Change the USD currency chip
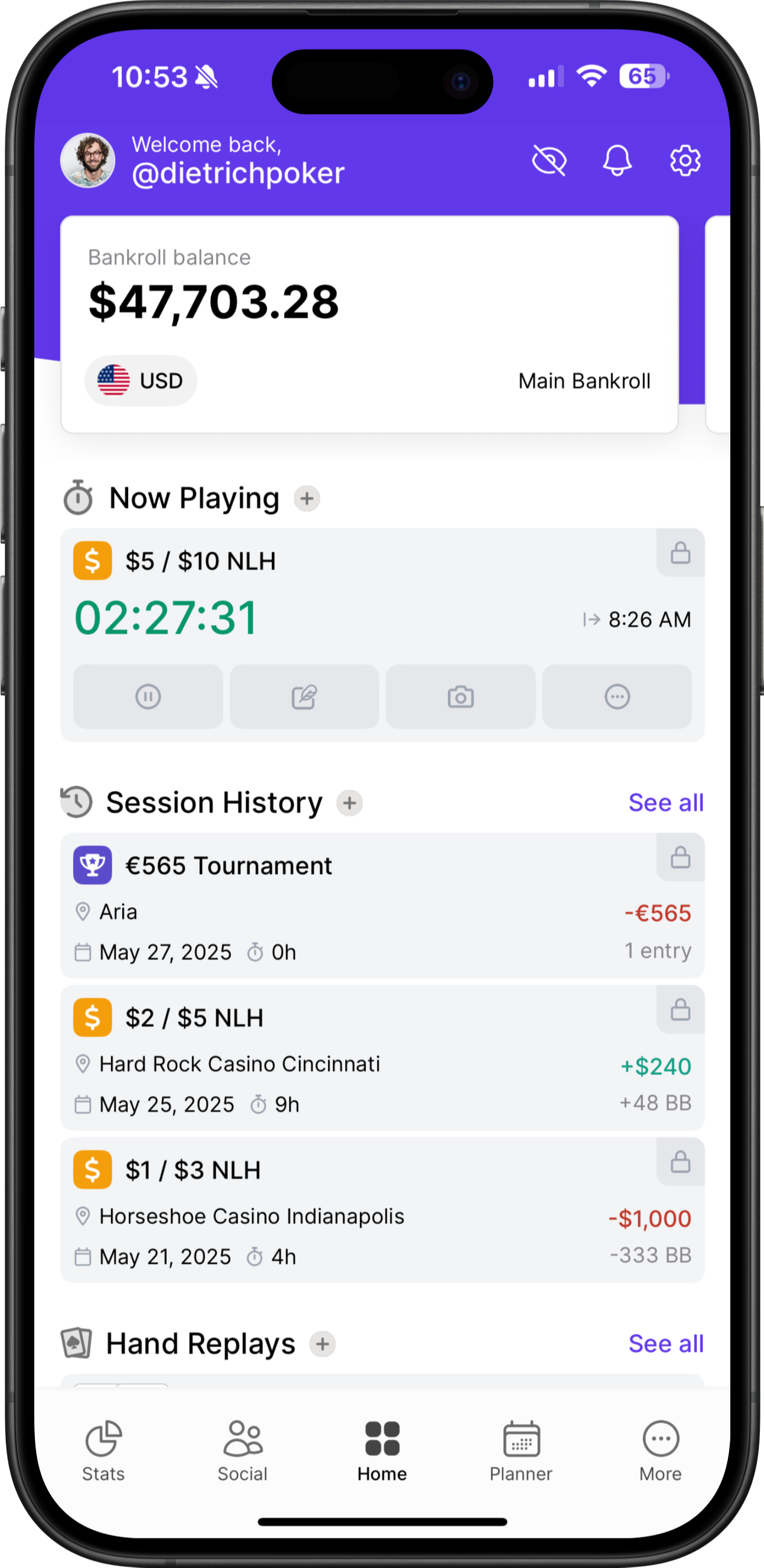The image size is (764, 1568). click(x=141, y=381)
